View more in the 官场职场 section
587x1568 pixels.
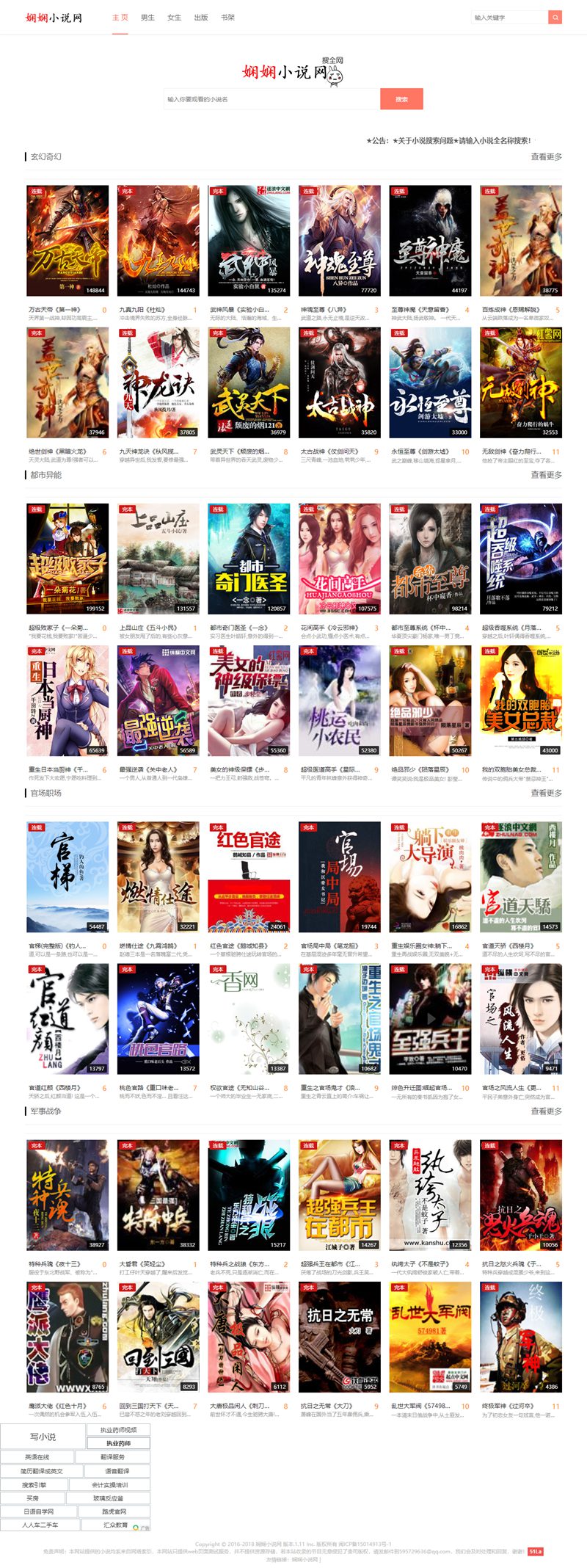click(546, 793)
